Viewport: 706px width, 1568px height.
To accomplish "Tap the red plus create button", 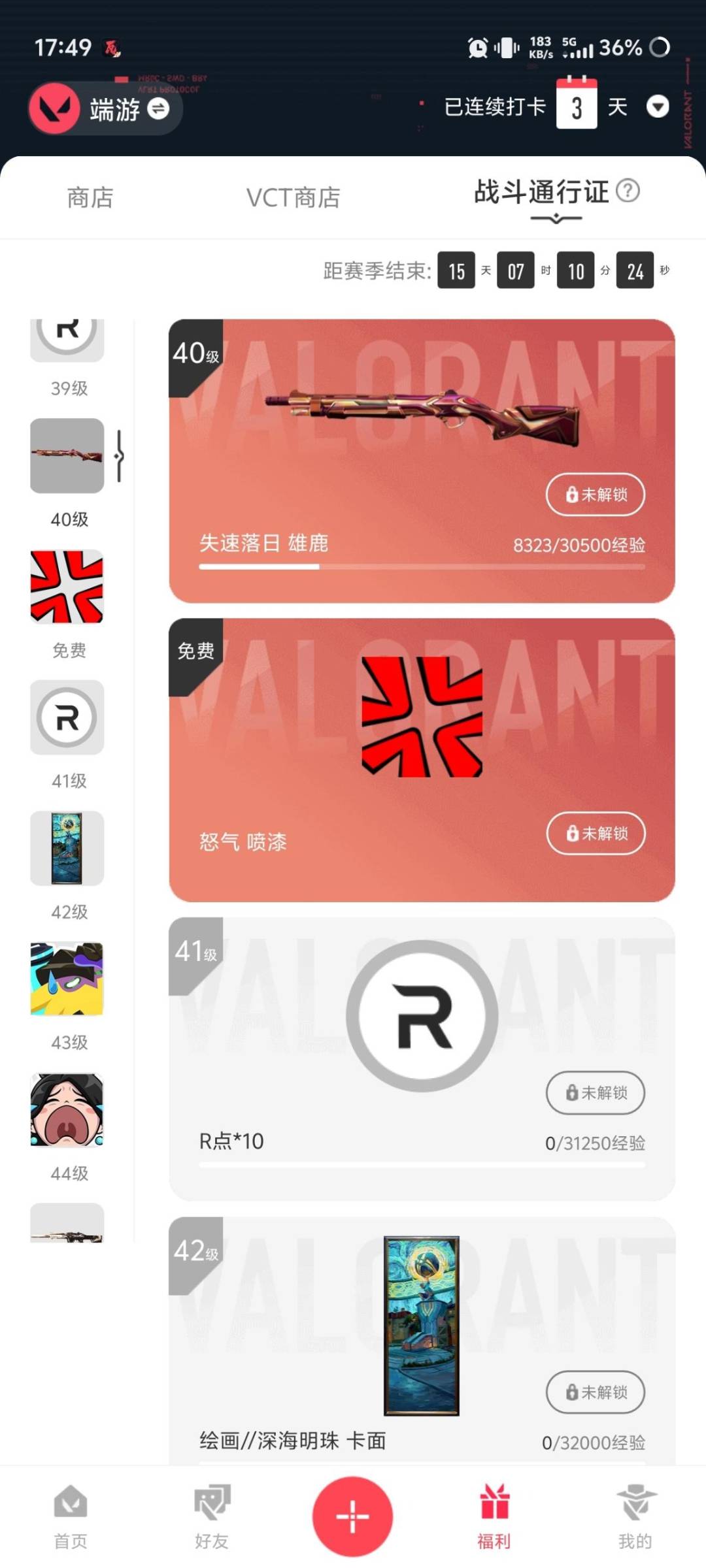I will (x=353, y=1516).
